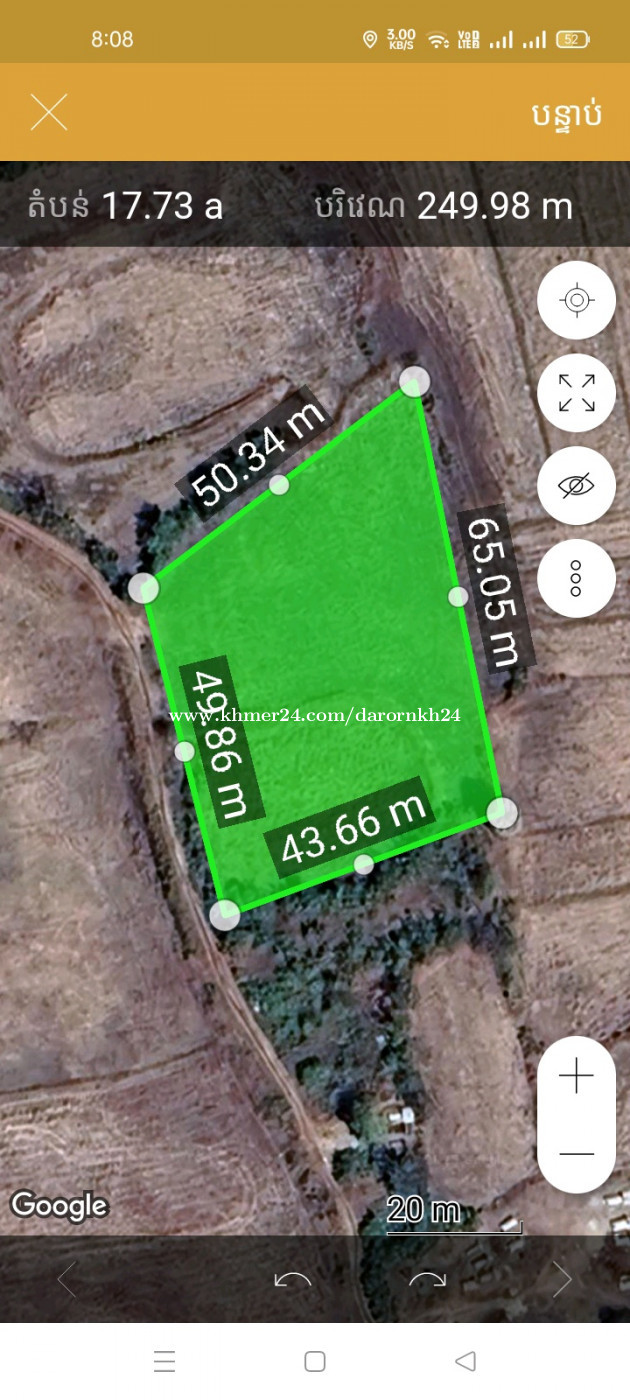This screenshot has width=630, height=1400.
Task: Select the midpoint on the 65.05 m edge
Action: click(x=458, y=597)
